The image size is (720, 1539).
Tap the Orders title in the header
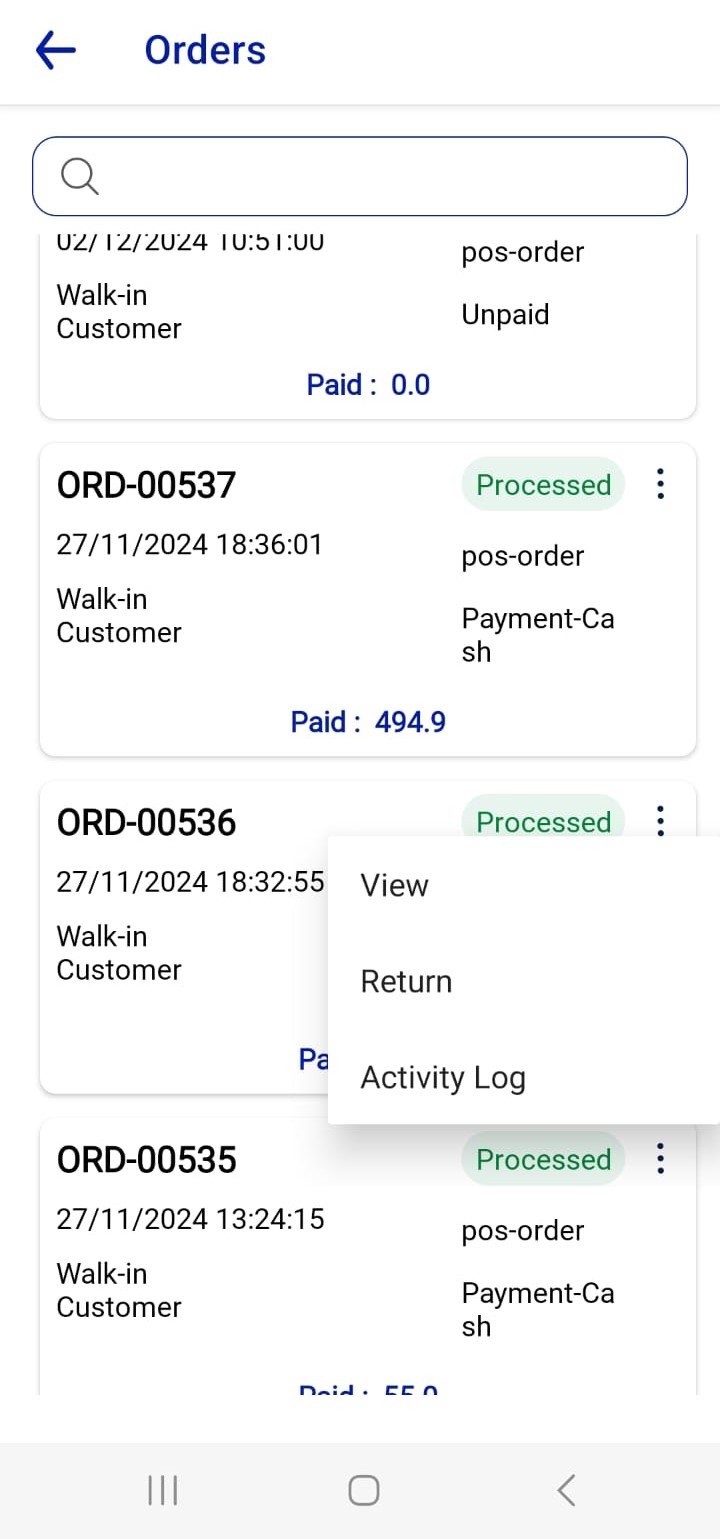tap(205, 49)
